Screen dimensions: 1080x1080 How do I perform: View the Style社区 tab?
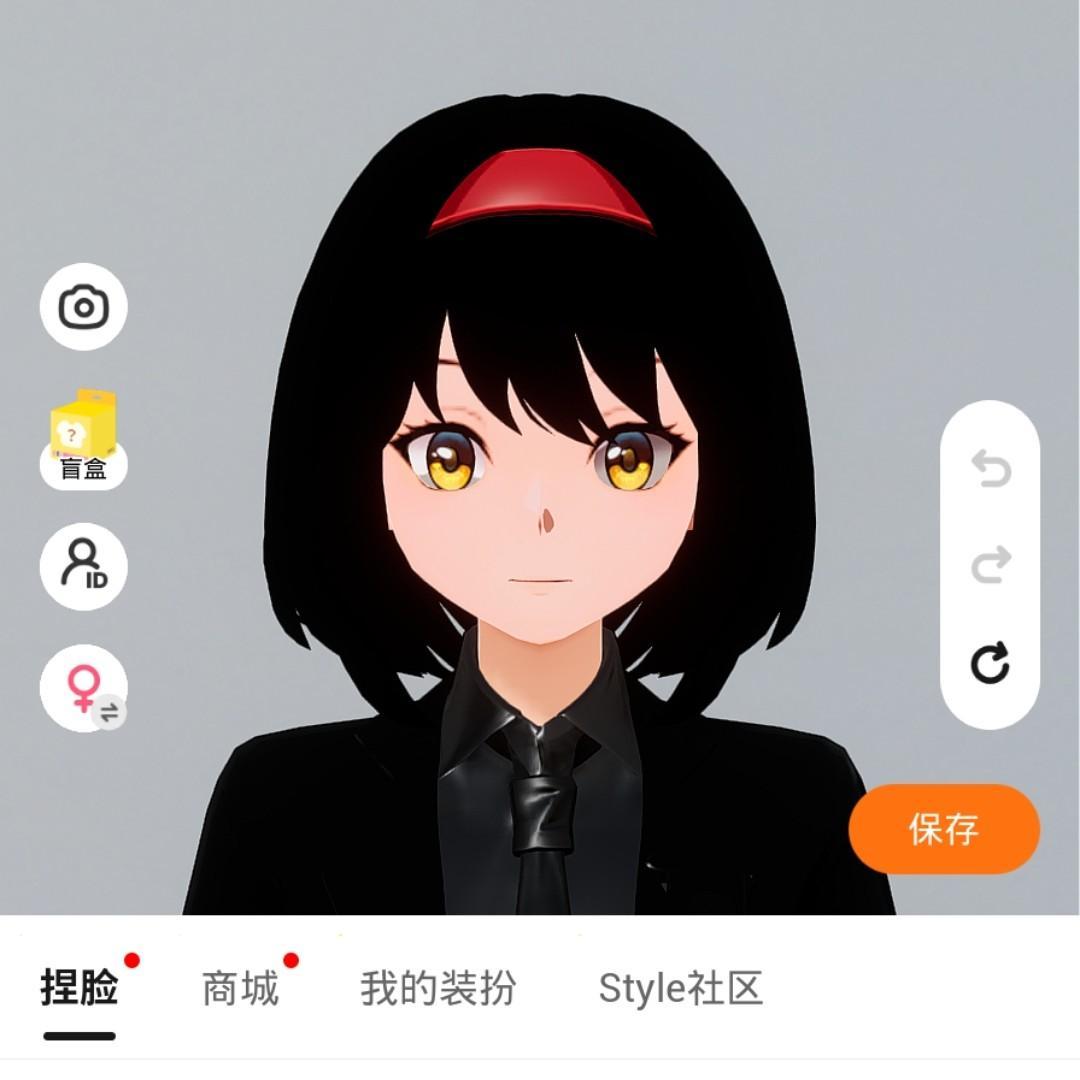point(680,989)
